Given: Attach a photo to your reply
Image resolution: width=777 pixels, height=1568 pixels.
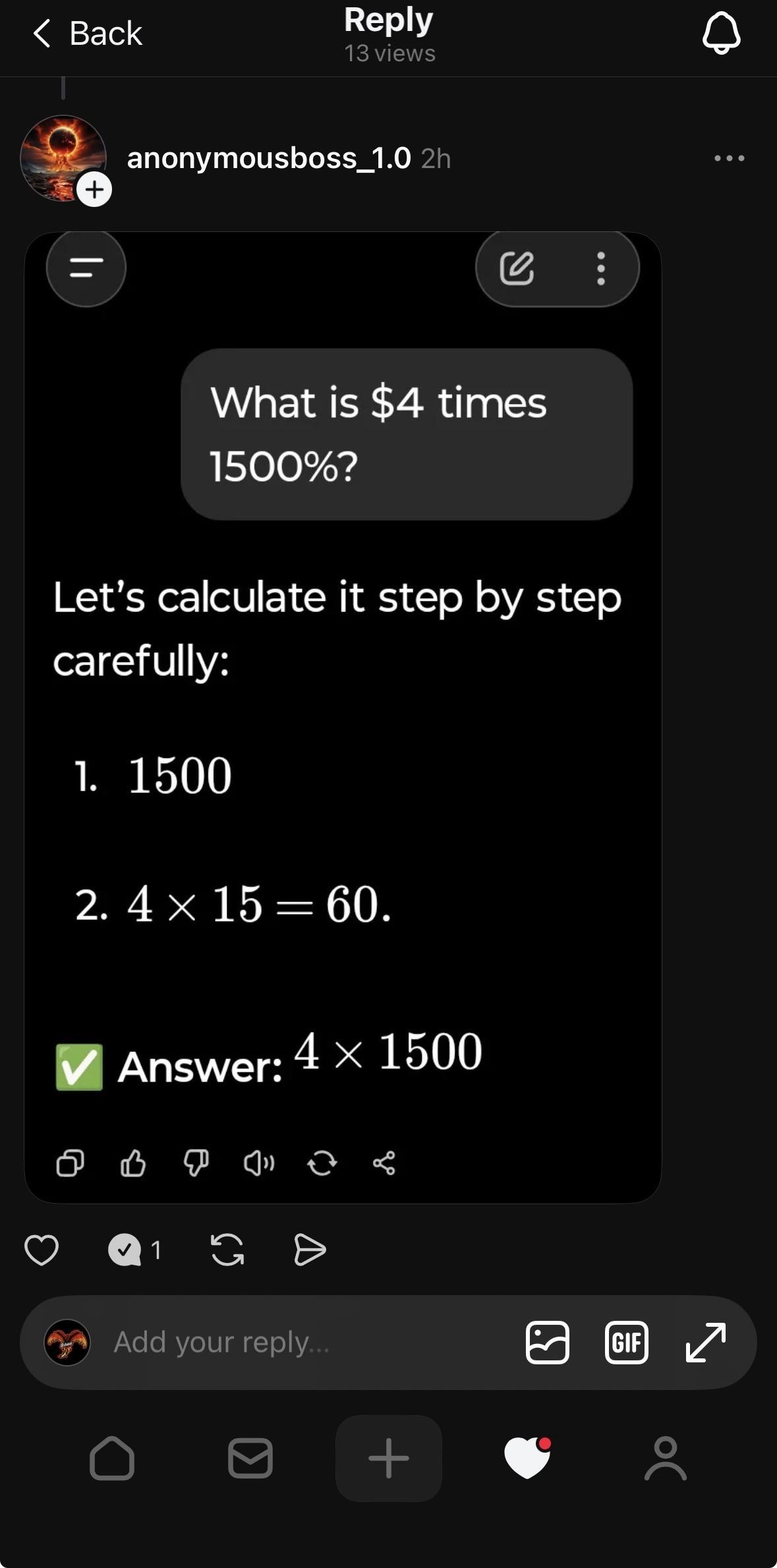Looking at the screenshot, I should coord(547,1342).
